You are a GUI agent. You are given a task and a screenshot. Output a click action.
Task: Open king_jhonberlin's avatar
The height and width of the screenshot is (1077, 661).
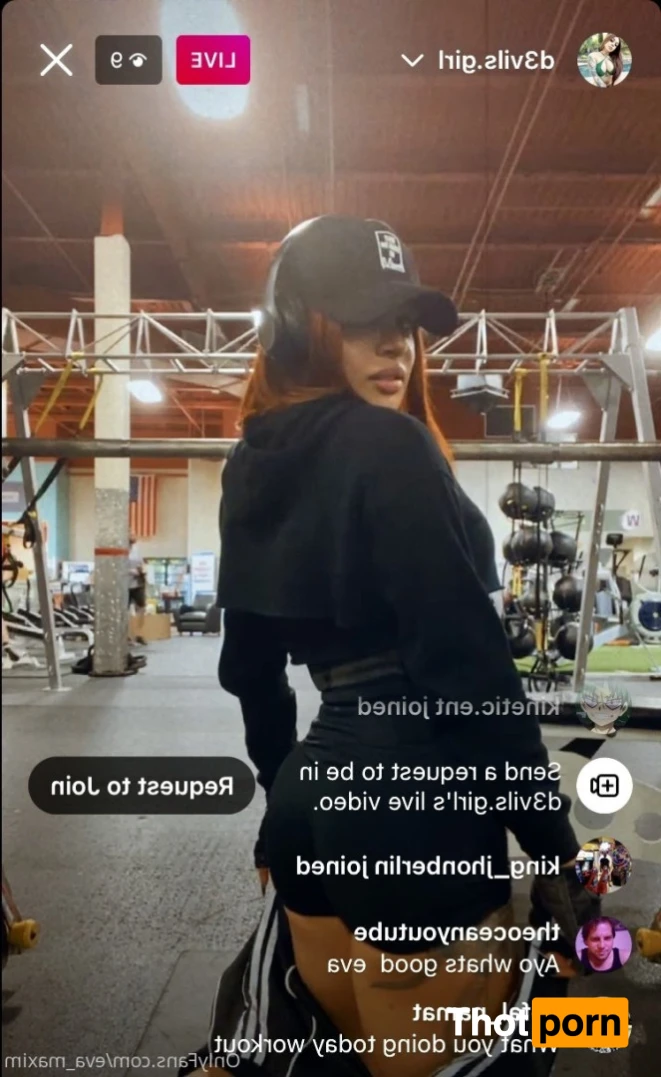[x=603, y=865]
